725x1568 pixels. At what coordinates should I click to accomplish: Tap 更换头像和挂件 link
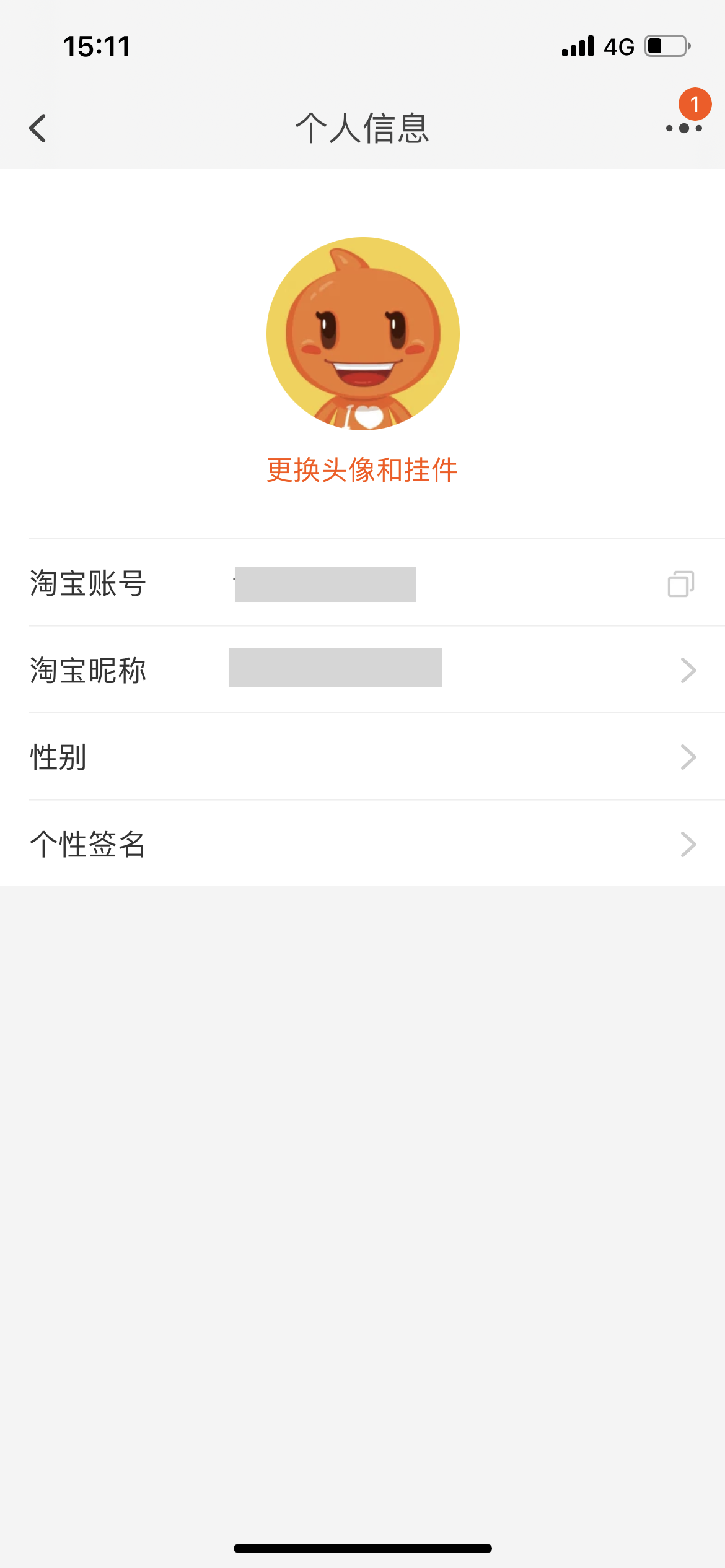tap(362, 470)
